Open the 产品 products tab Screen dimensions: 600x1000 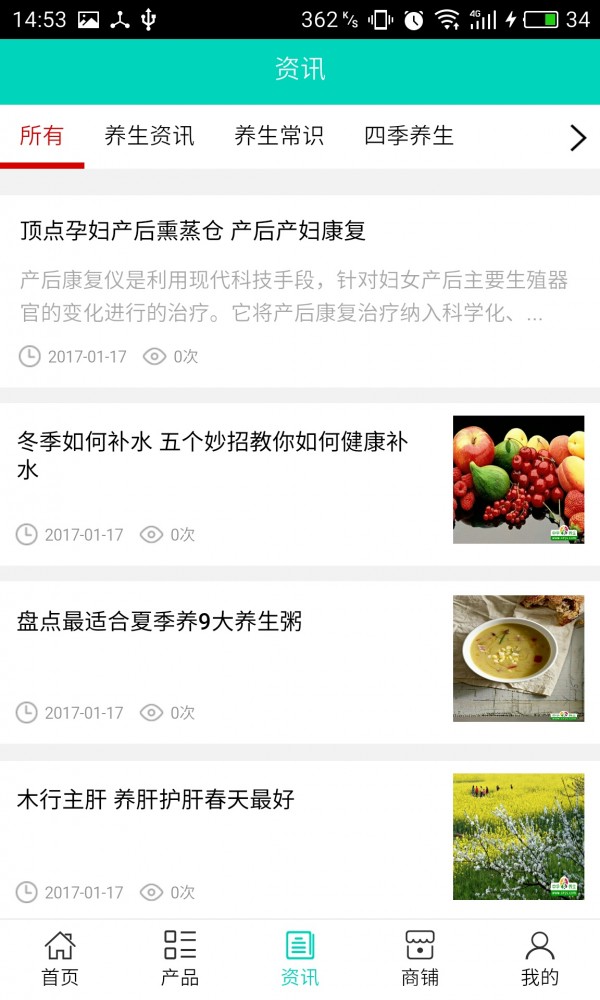click(x=180, y=958)
